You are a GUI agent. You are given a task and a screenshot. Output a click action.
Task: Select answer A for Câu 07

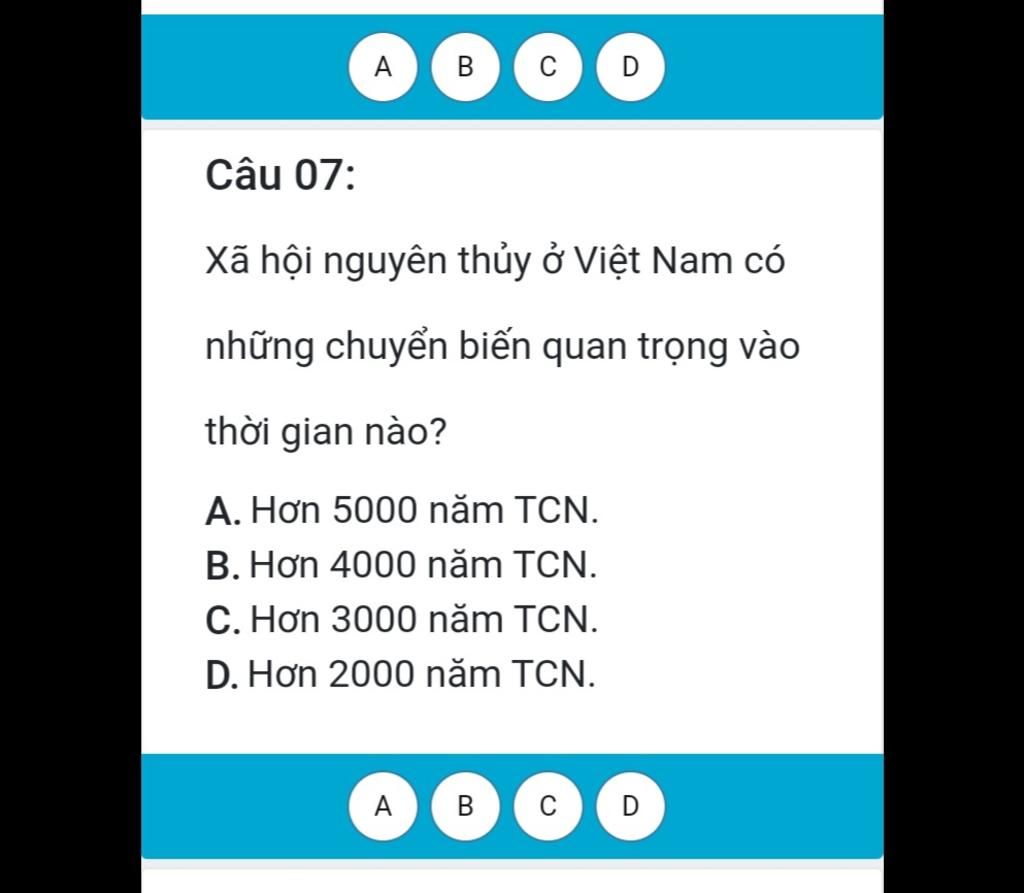(382, 805)
